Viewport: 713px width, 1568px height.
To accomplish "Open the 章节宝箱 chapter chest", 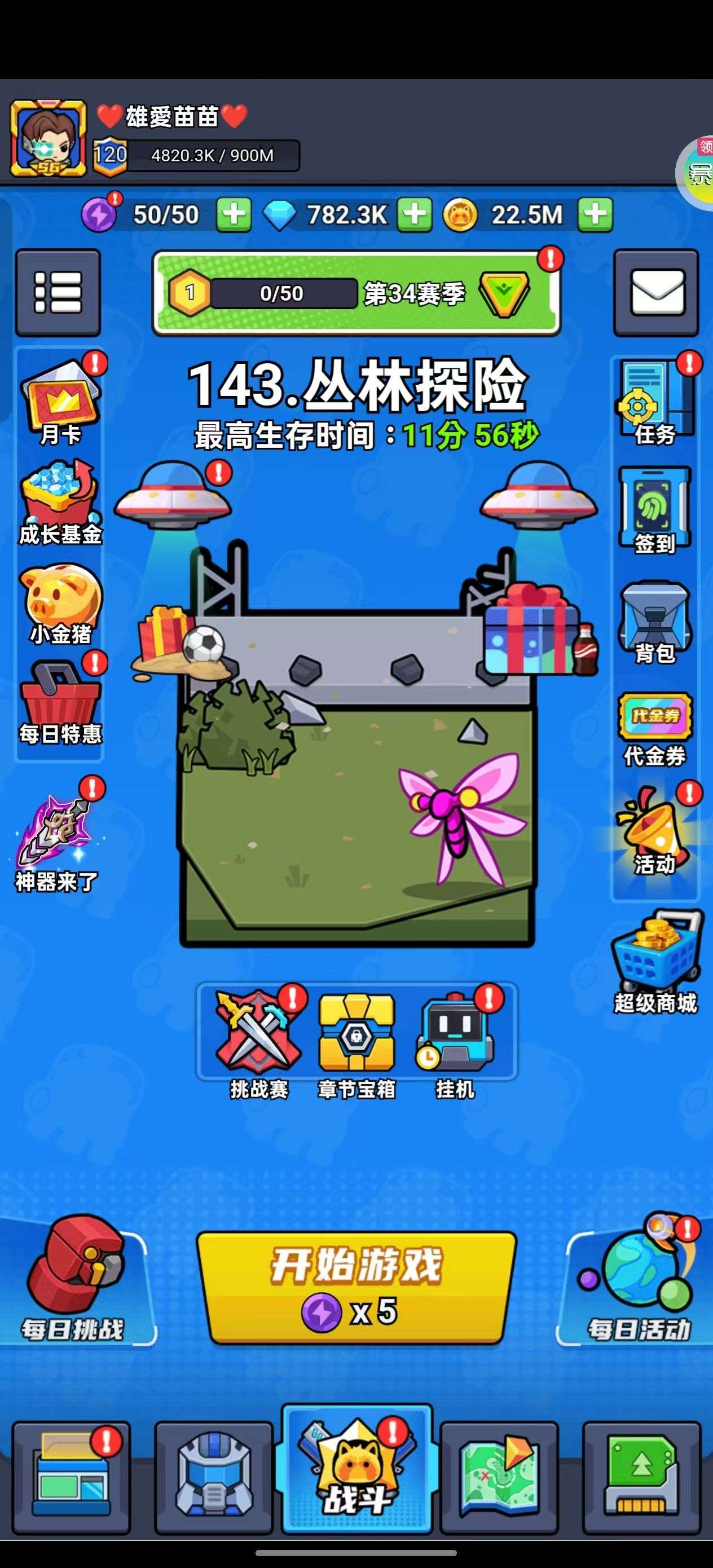I will coord(357,1045).
